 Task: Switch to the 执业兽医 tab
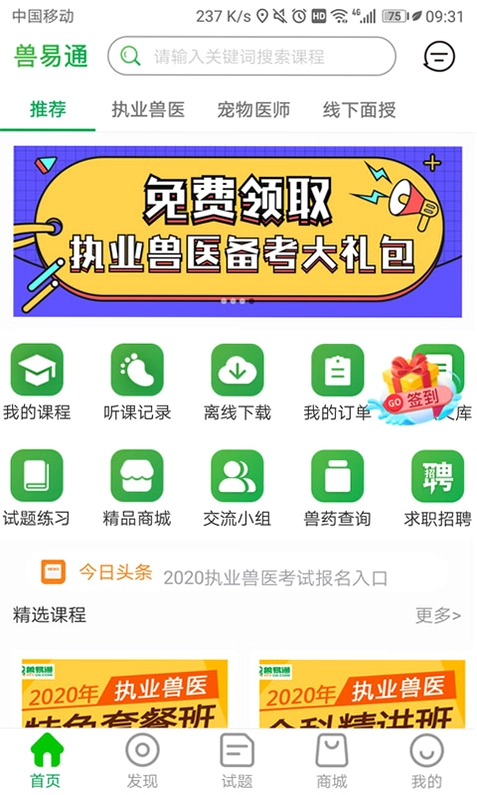coord(148,110)
